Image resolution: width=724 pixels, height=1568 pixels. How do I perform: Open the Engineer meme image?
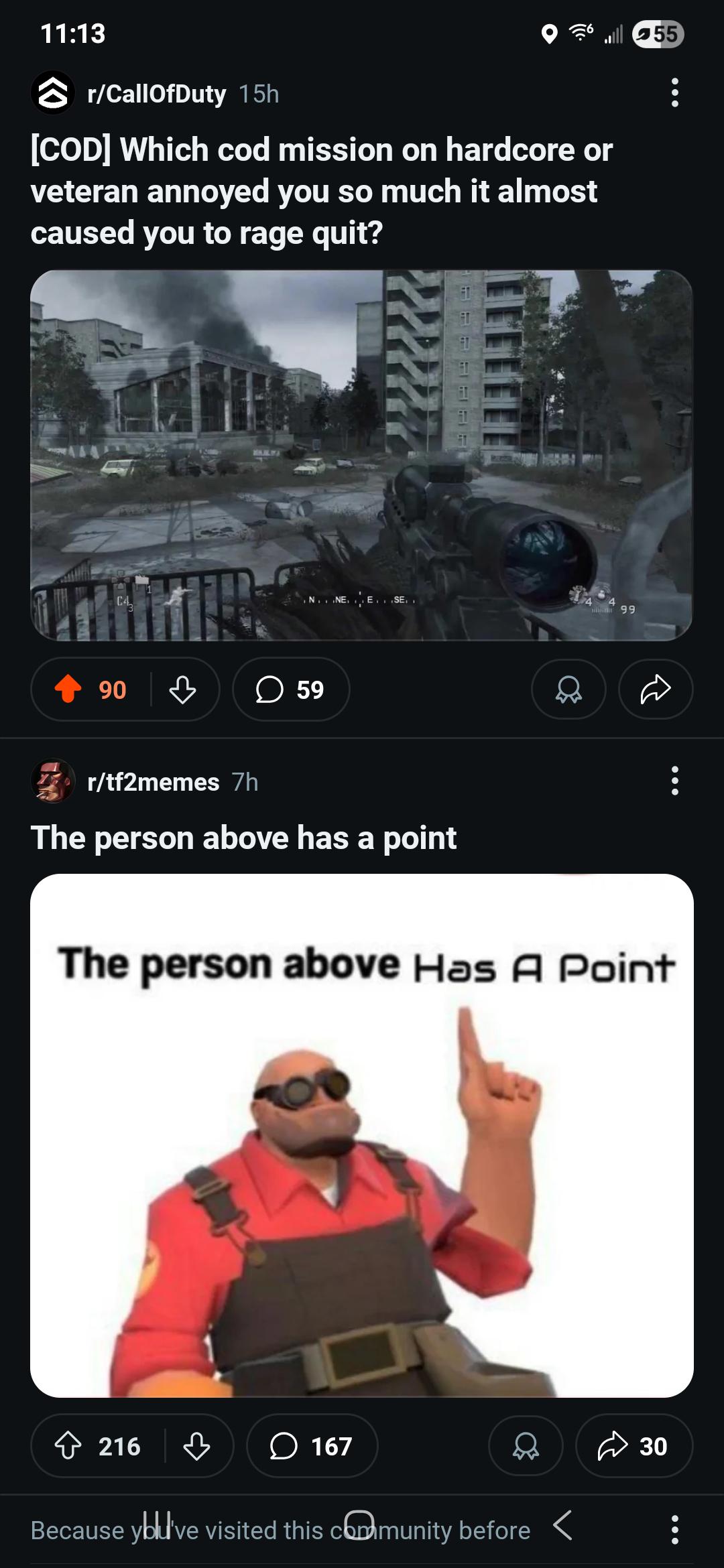(x=362, y=1135)
